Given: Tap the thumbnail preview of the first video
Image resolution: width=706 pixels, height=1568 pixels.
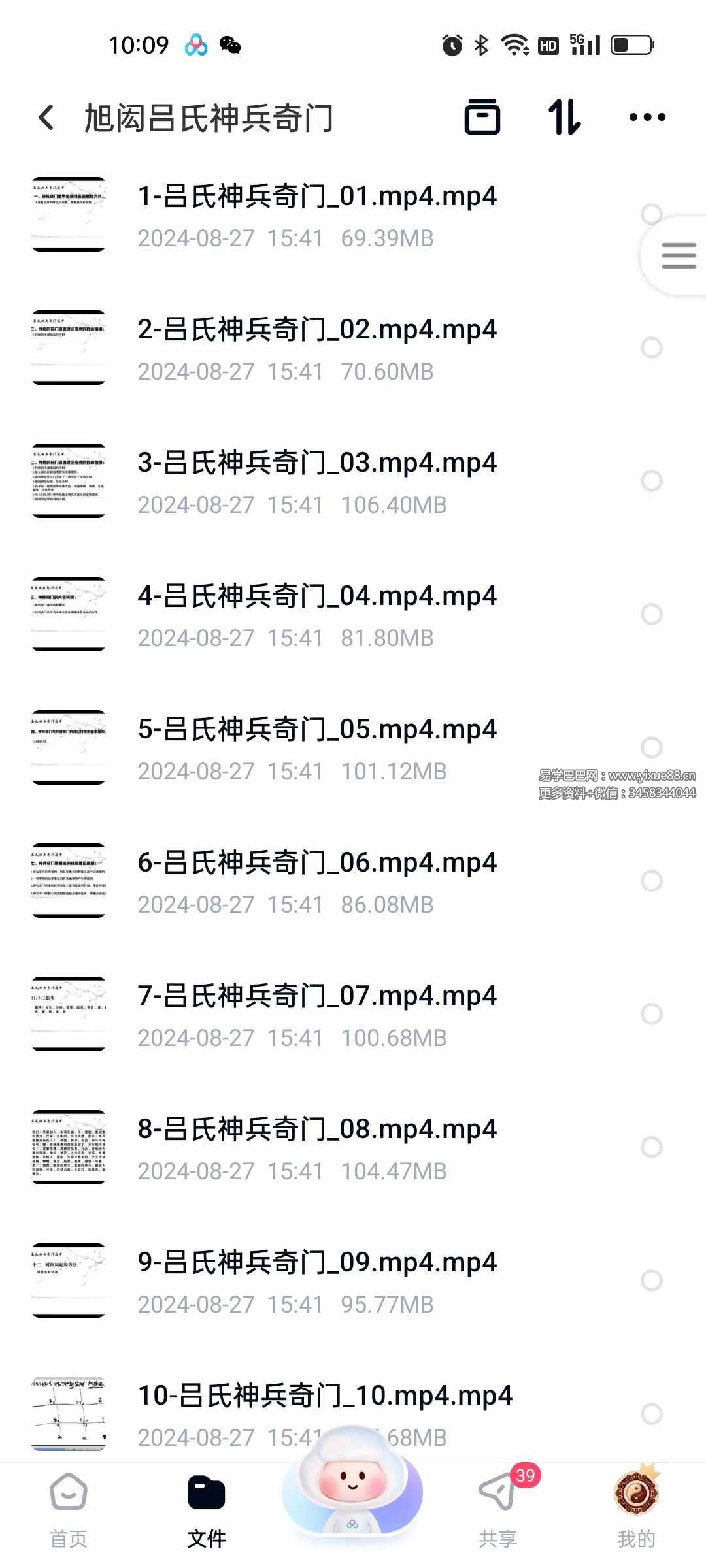Looking at the screenshot, I should point(68,214).
